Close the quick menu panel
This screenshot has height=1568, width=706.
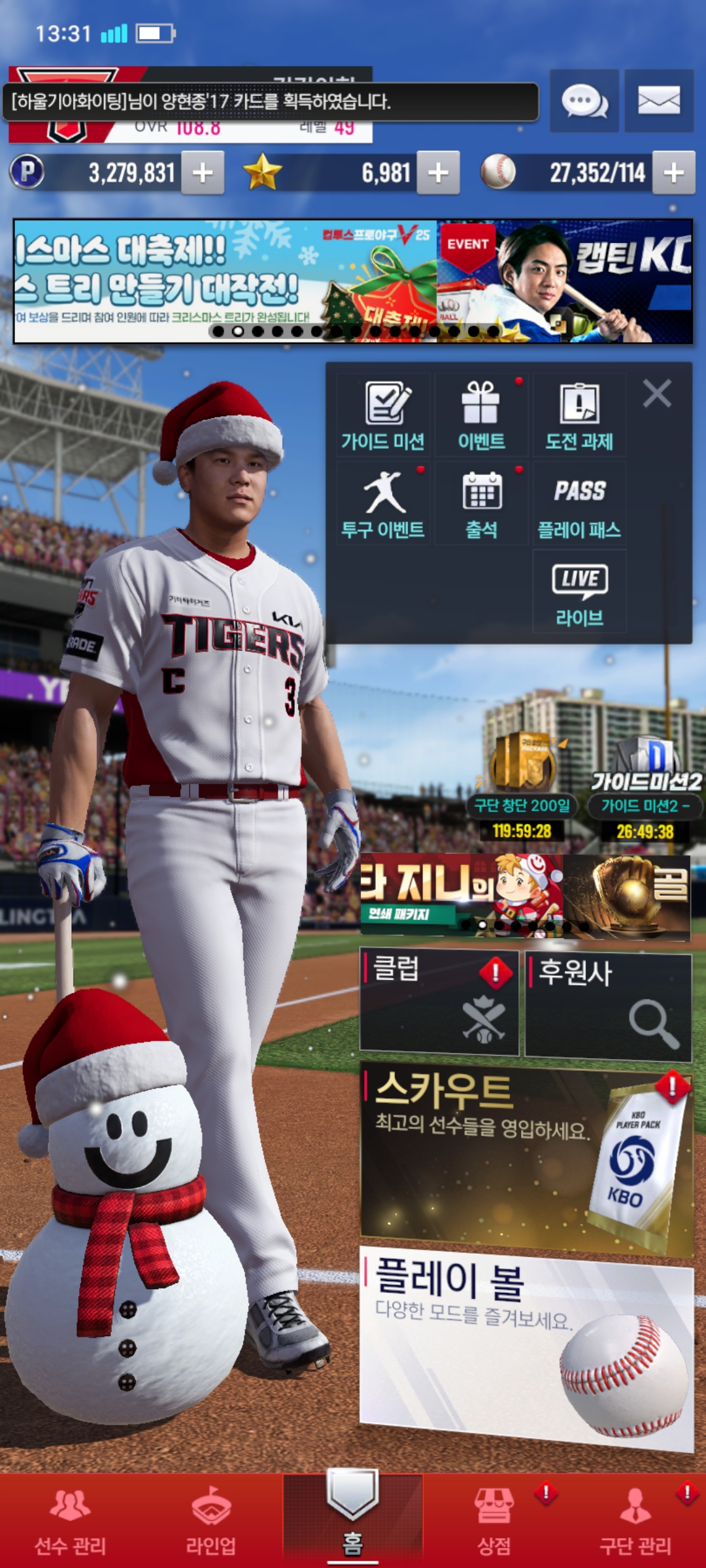[x=656, y=394]
